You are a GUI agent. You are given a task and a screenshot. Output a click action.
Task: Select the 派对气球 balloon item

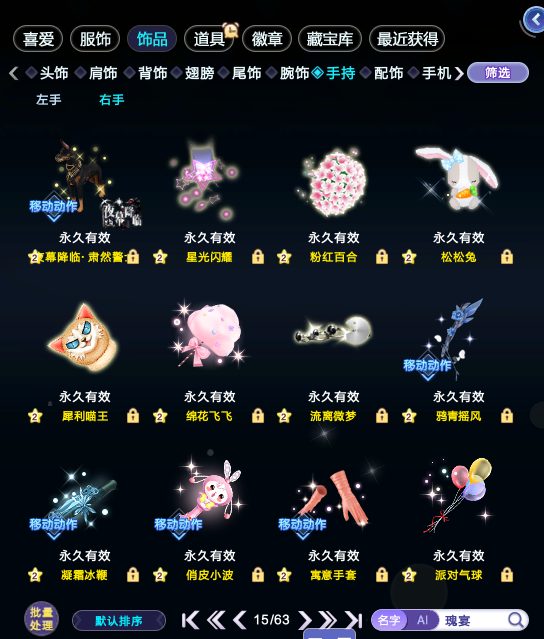tap(458, 495)
